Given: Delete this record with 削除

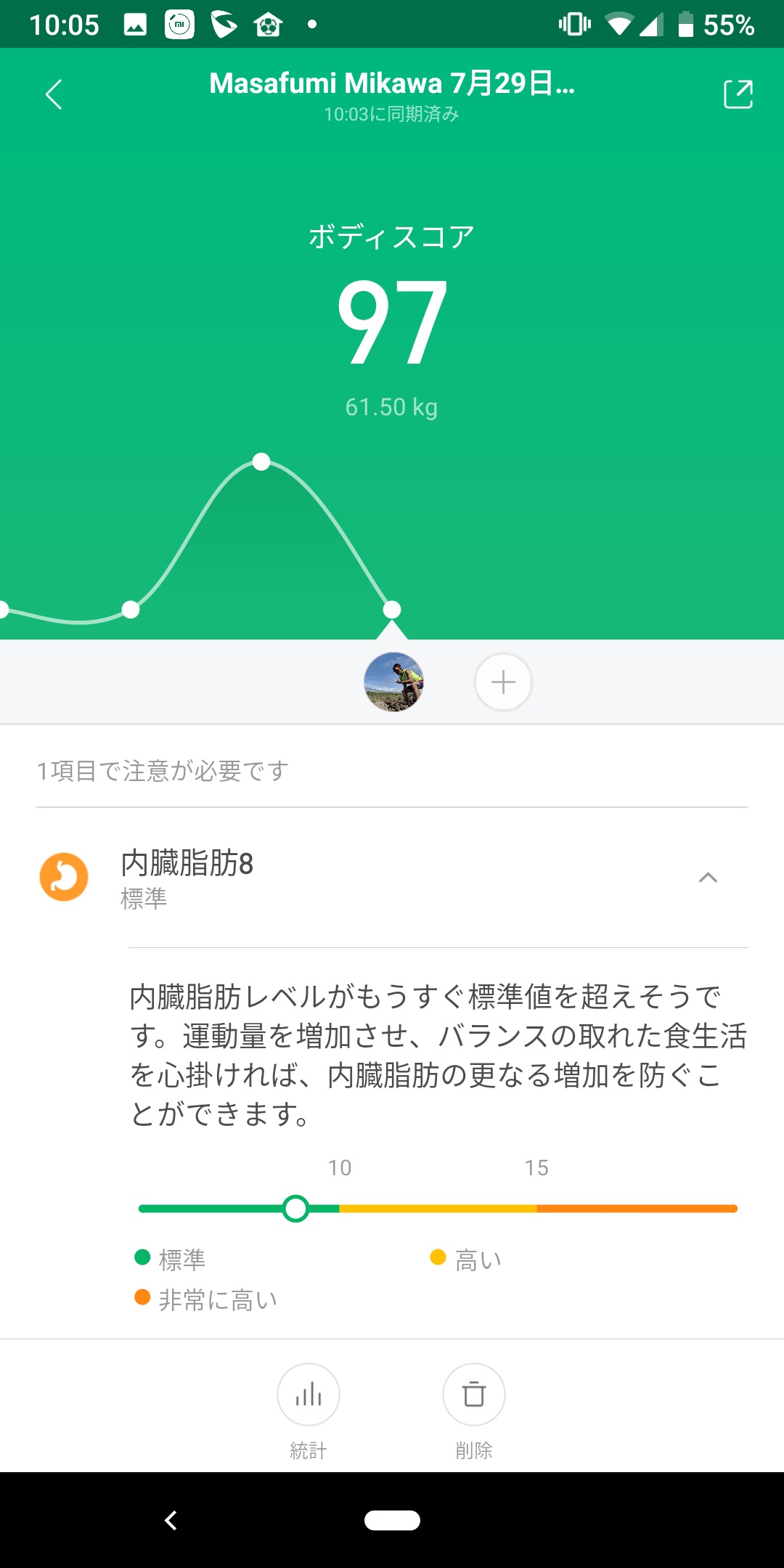Looking at the screenshot, I should click(474, 1395).
